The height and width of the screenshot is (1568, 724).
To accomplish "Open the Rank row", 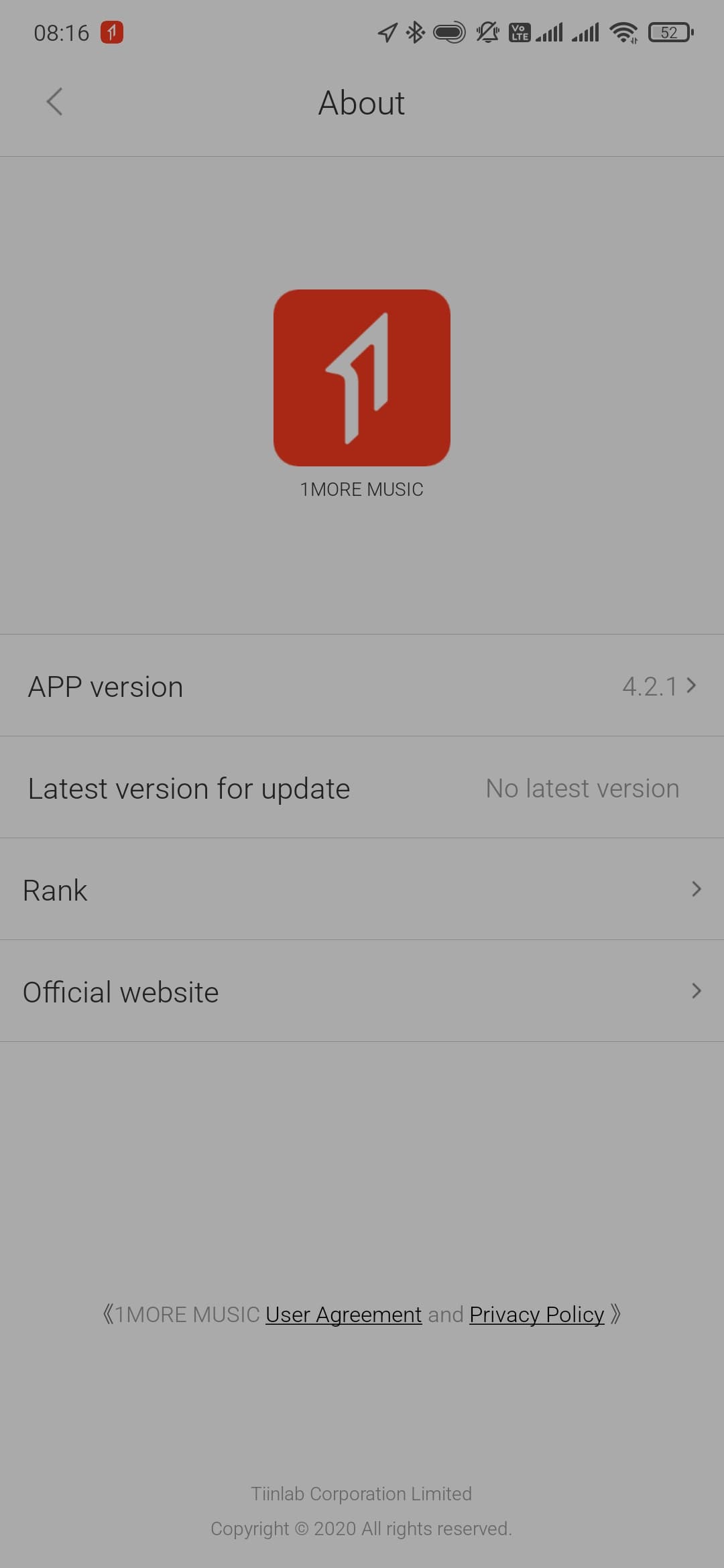I will point(362,890).
